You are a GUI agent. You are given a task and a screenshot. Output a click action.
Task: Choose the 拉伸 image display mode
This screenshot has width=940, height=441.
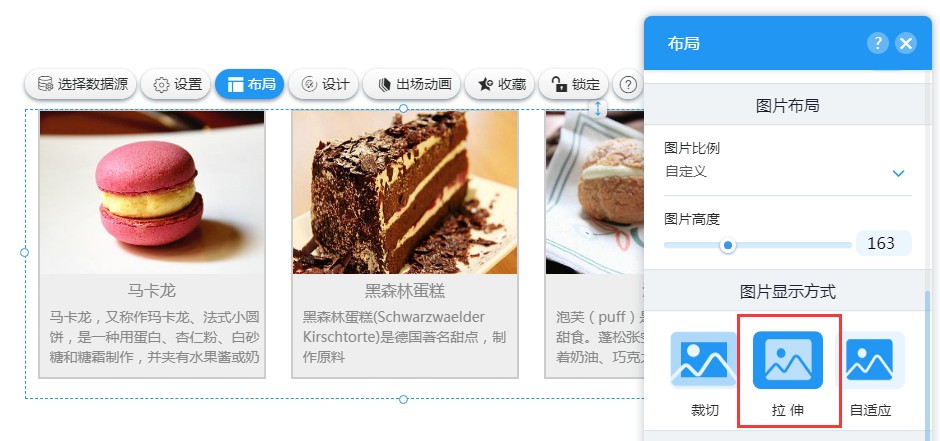tap(788, 372)
